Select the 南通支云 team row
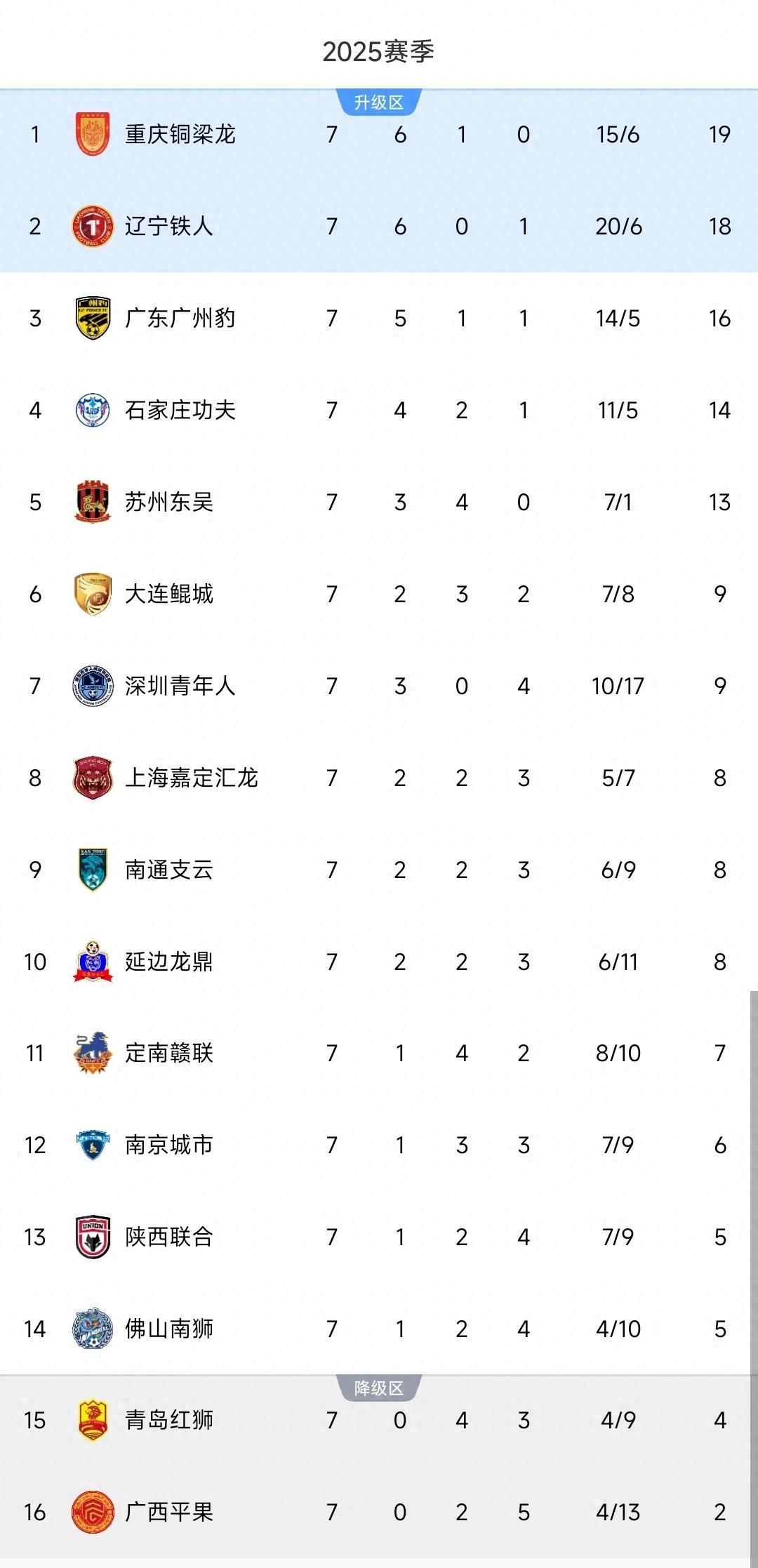Viewport: 758px width, 1568px height. (168, 870)
